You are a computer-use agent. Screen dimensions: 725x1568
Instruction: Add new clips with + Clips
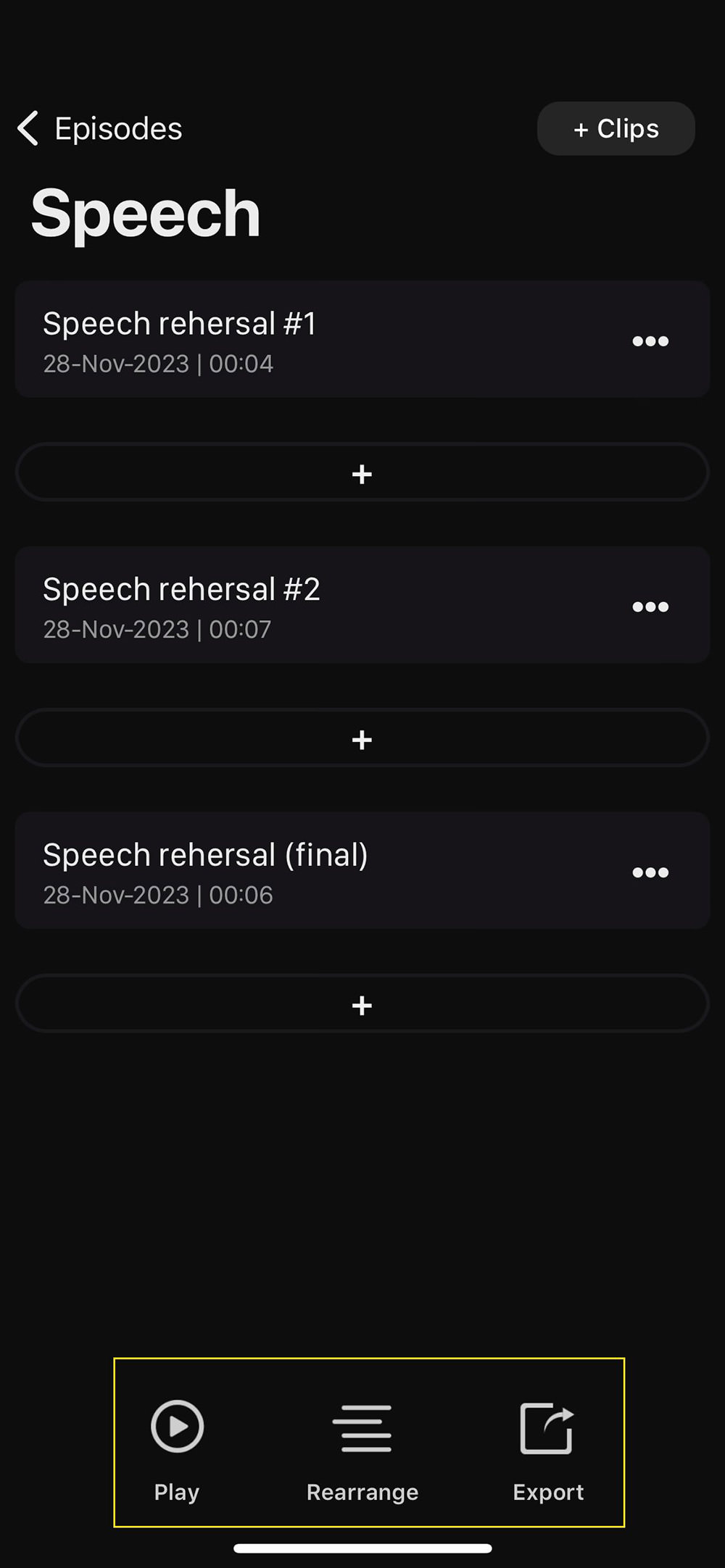click(616, 129)
